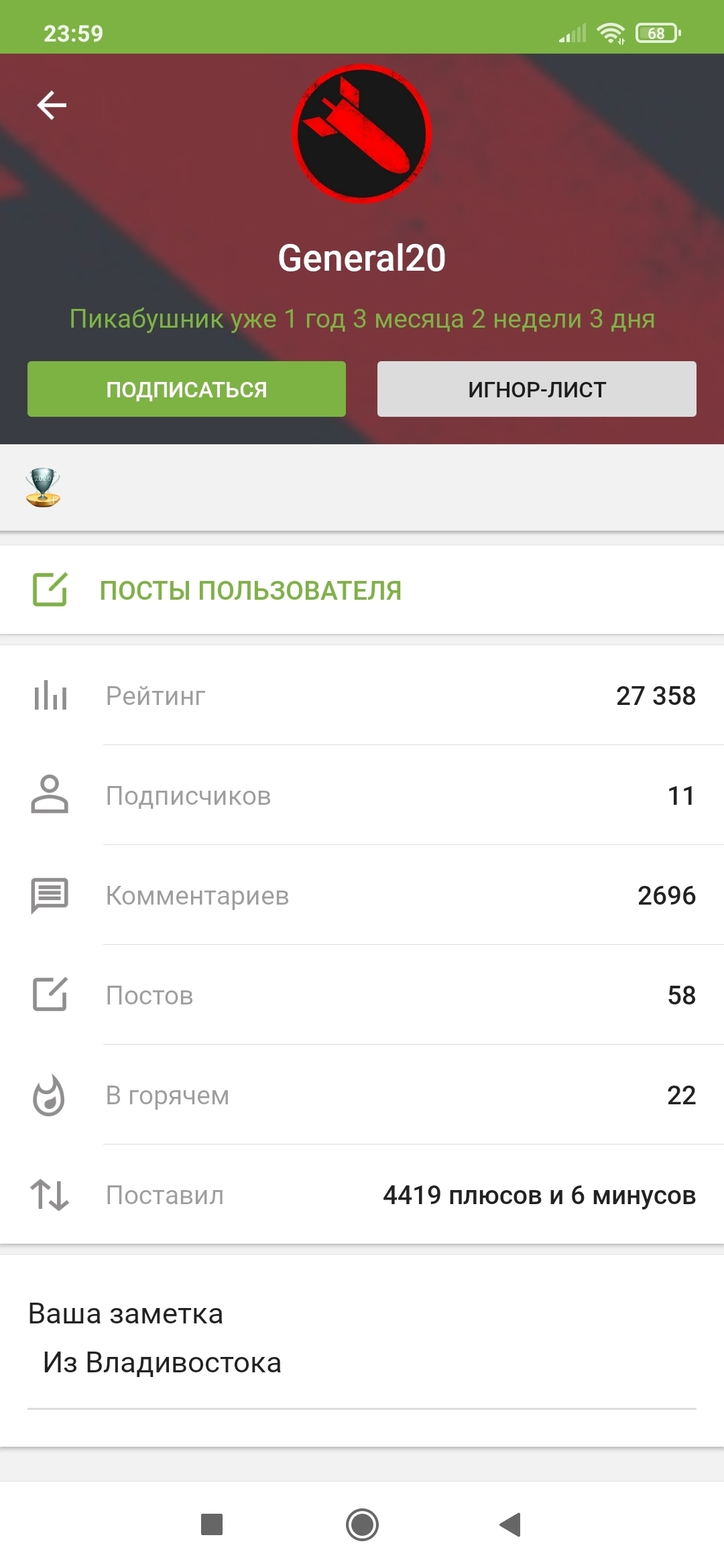This screenshot has width=724, height=1568.
Task: Subscribe with the ПОДПИСАТЬСЯ button
Action: pyautogui.click(x=186, y=389)
